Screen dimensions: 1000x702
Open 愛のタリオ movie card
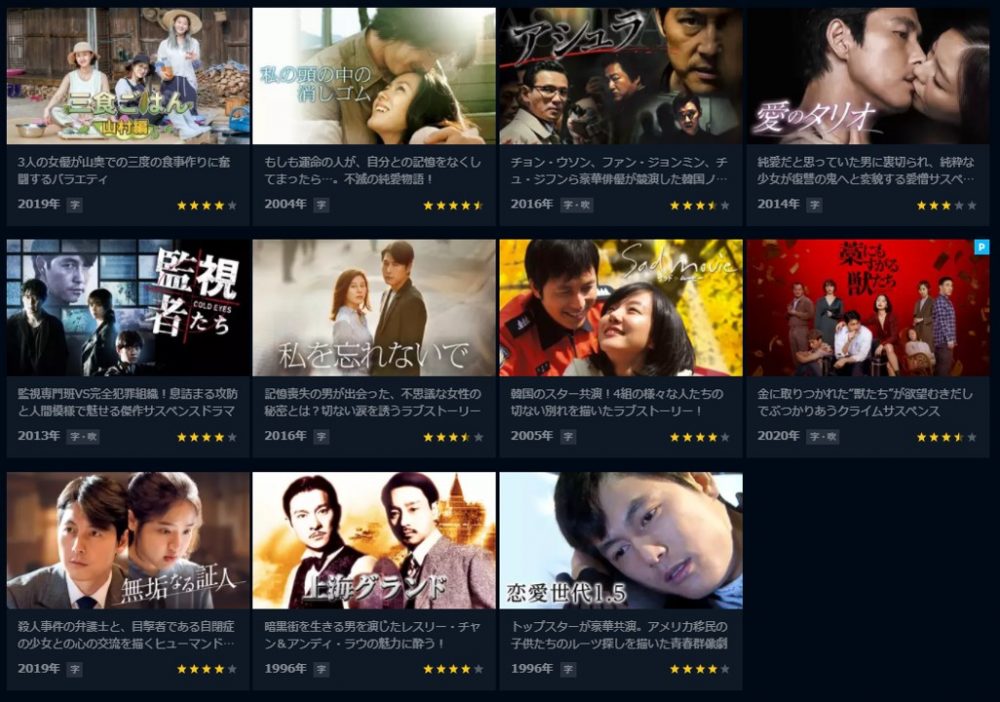867,77
